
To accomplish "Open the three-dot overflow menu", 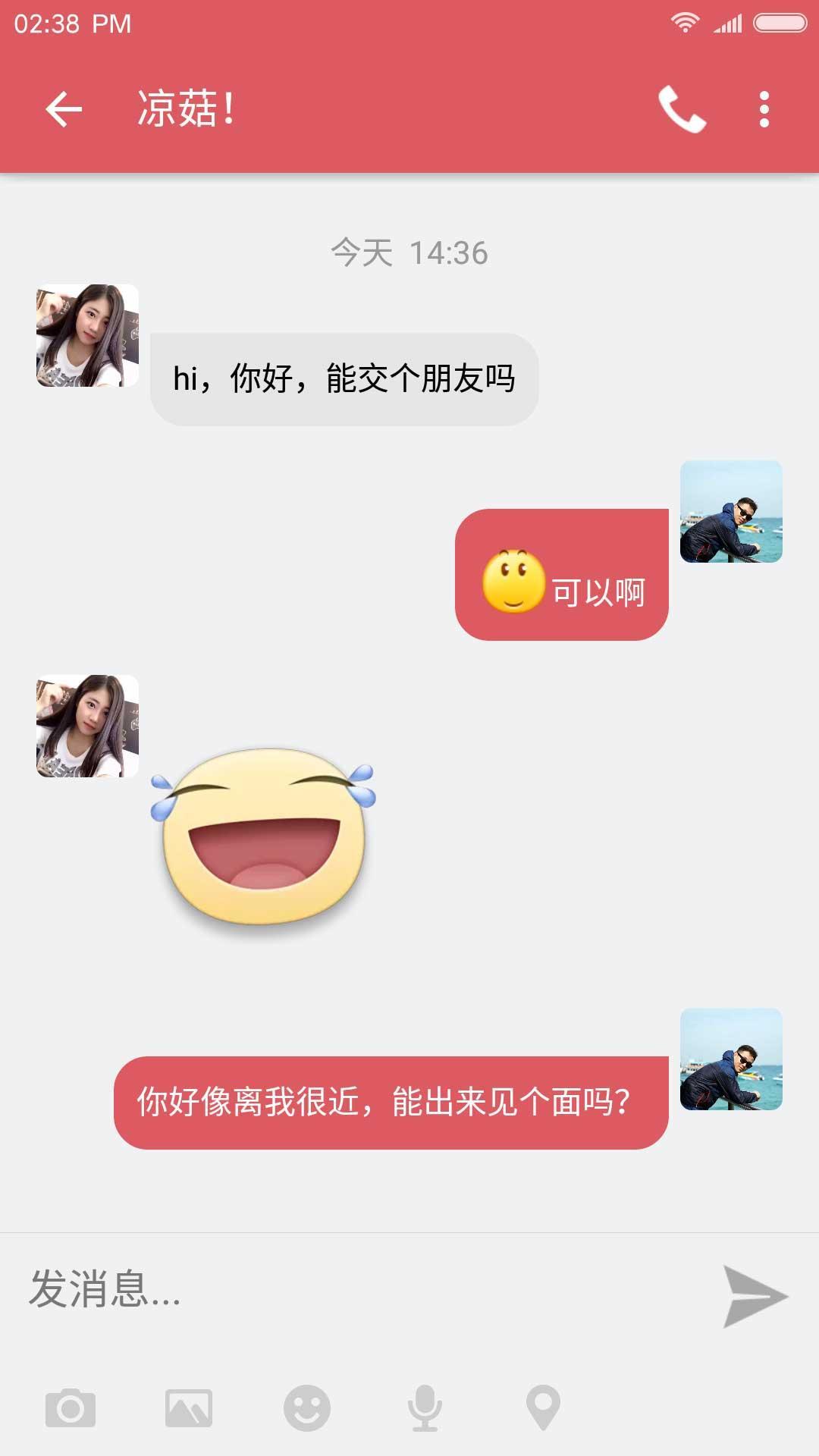I will point(764,109).
